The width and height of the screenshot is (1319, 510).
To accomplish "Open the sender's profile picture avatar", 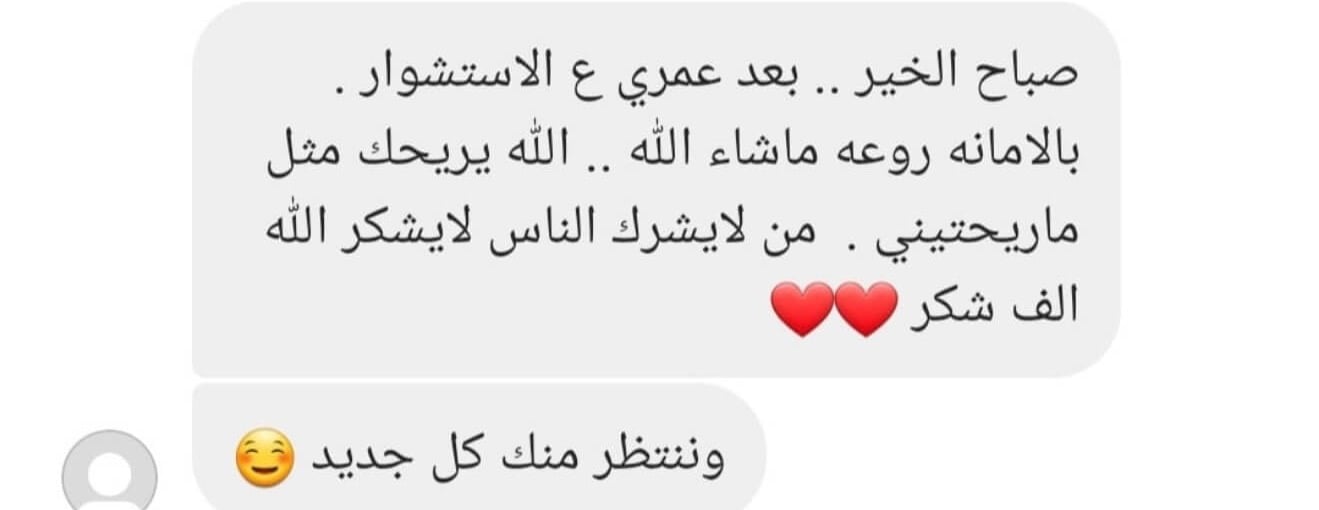I will (x=110, y=472).
